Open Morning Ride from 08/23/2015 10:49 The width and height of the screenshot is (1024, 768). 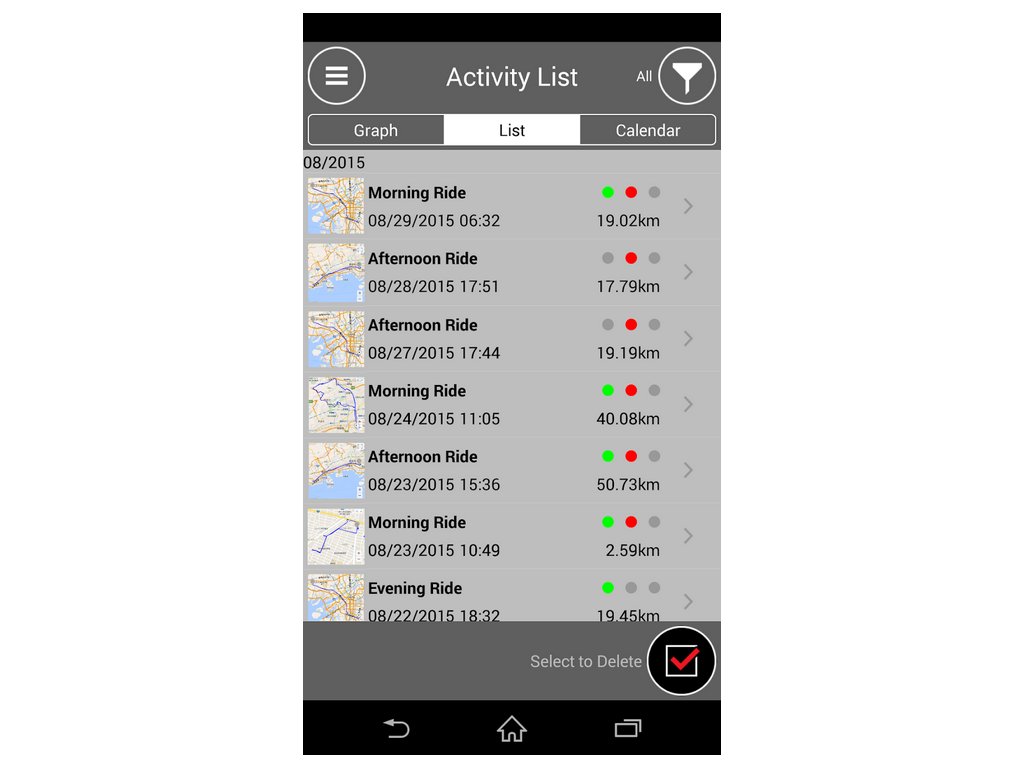coord(511,536)
